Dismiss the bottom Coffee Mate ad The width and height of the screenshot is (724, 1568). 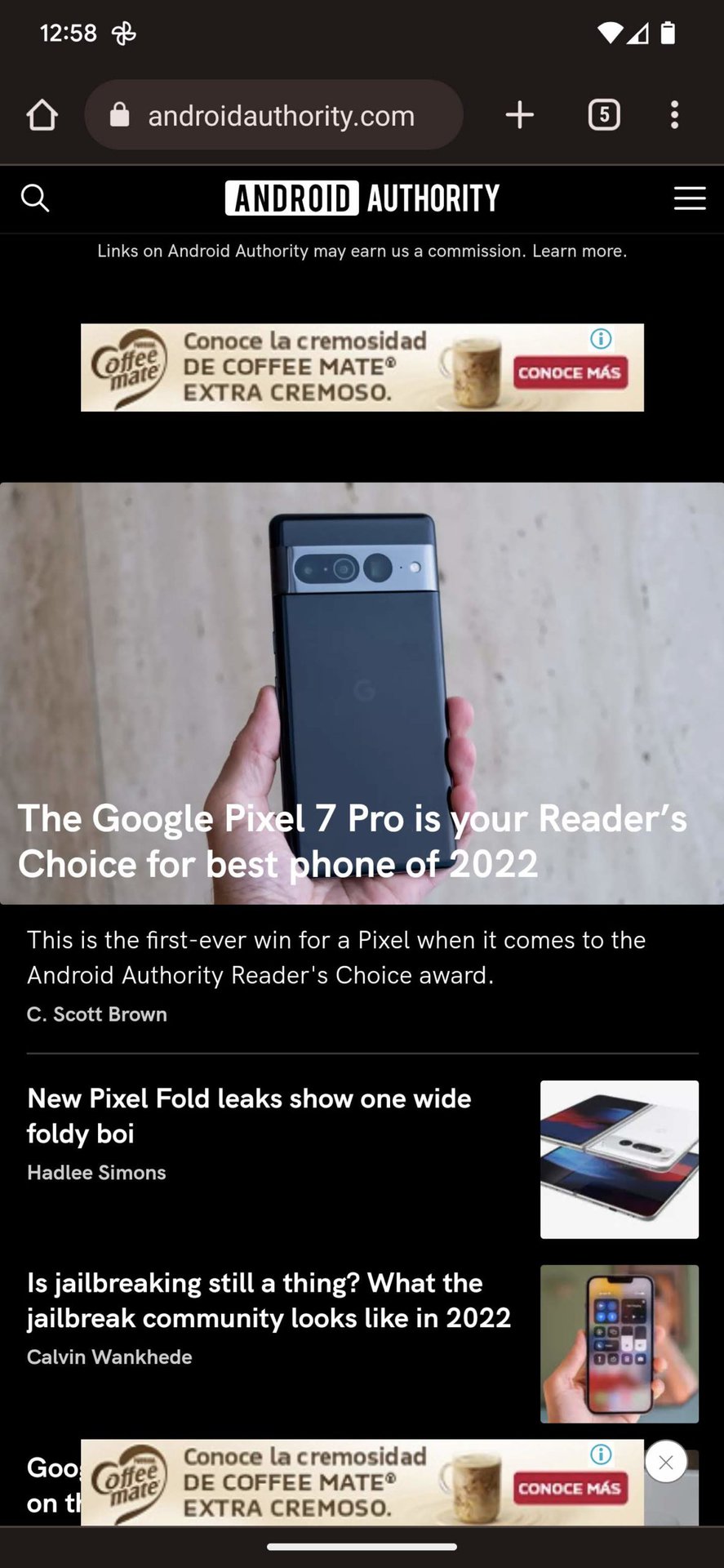pyautogui.click(x=666, y=1462)
